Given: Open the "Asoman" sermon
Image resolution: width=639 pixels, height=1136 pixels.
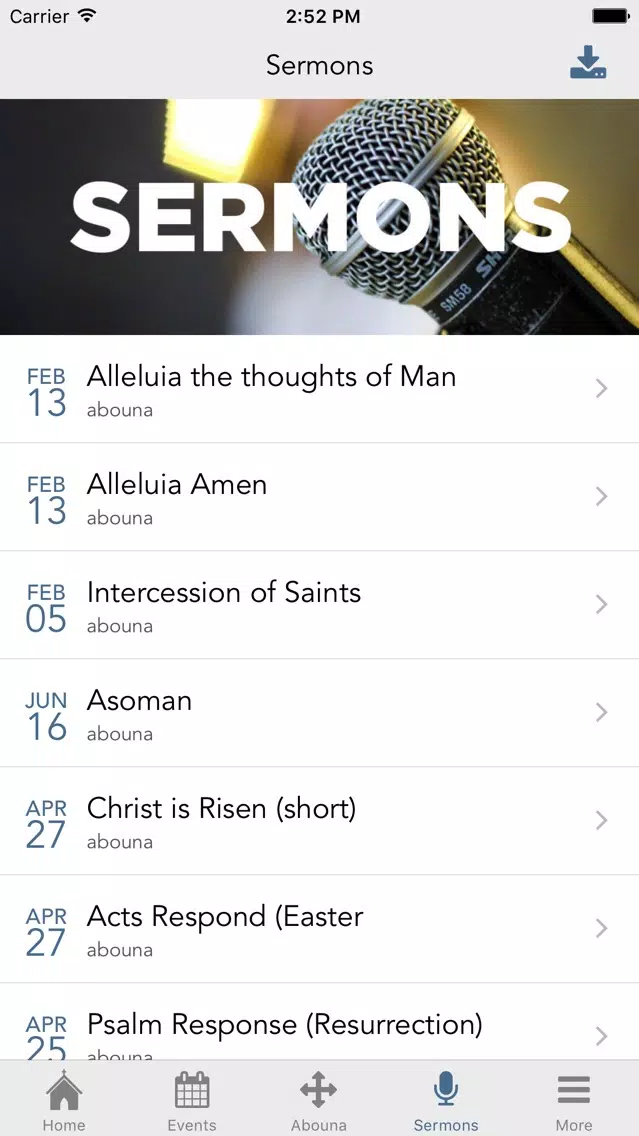Looking at the screenshot, I should click(320, 713).
